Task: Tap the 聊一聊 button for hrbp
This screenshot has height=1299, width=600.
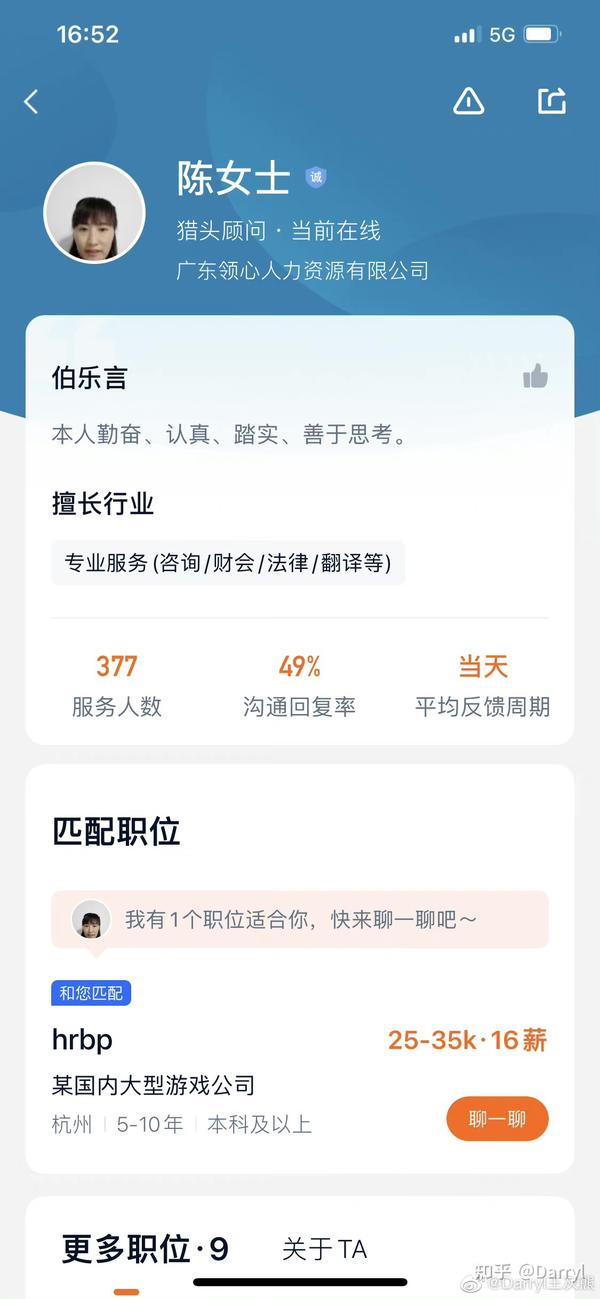Action: [497, 1119]
